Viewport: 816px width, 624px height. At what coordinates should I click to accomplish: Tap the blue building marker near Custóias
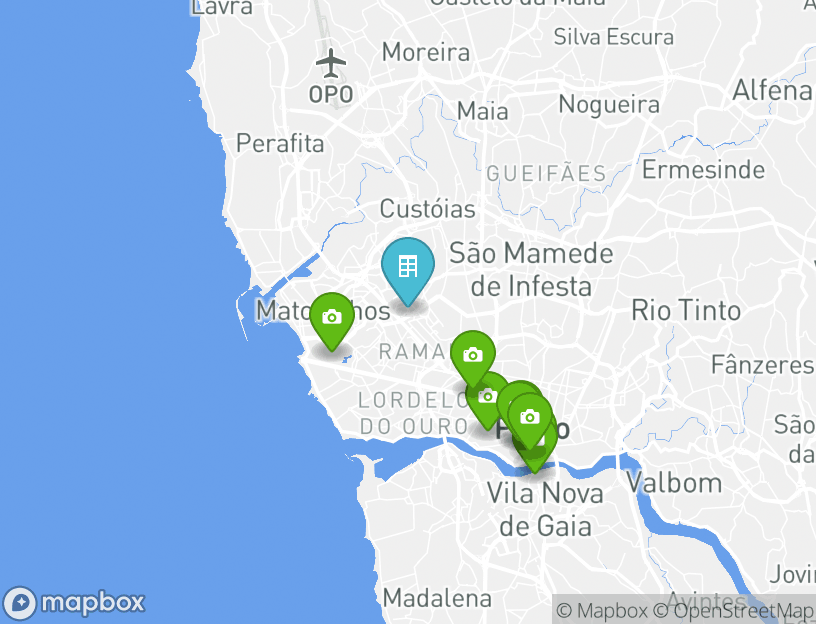click(407, 267)
